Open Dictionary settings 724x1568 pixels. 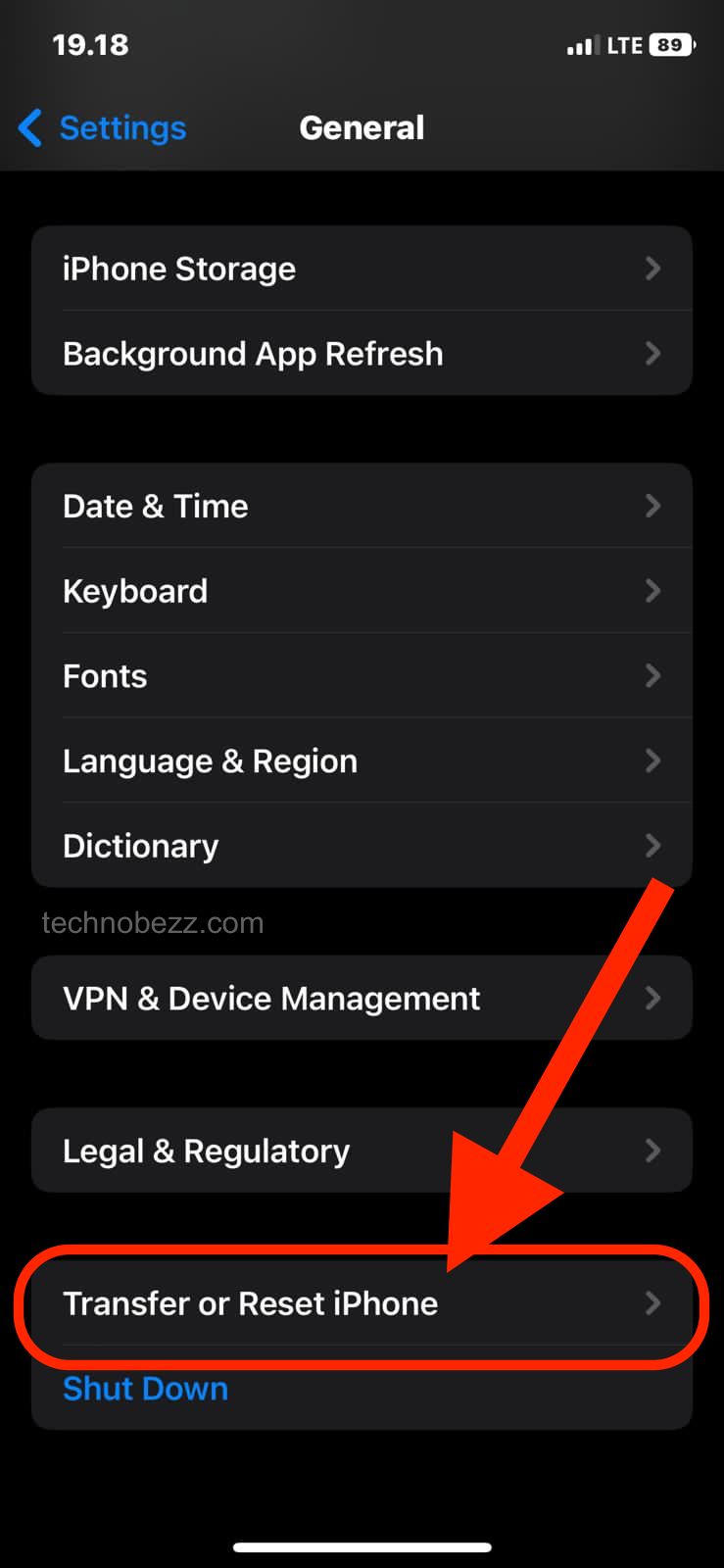(362, 846)
